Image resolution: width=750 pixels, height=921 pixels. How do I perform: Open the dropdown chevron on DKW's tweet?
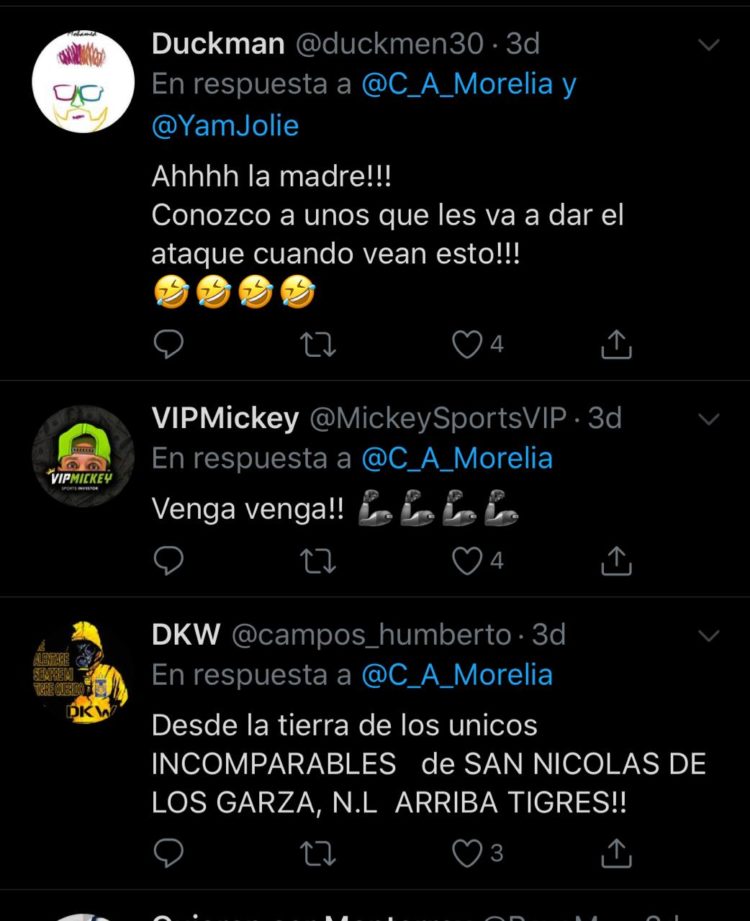pos(708,636)
